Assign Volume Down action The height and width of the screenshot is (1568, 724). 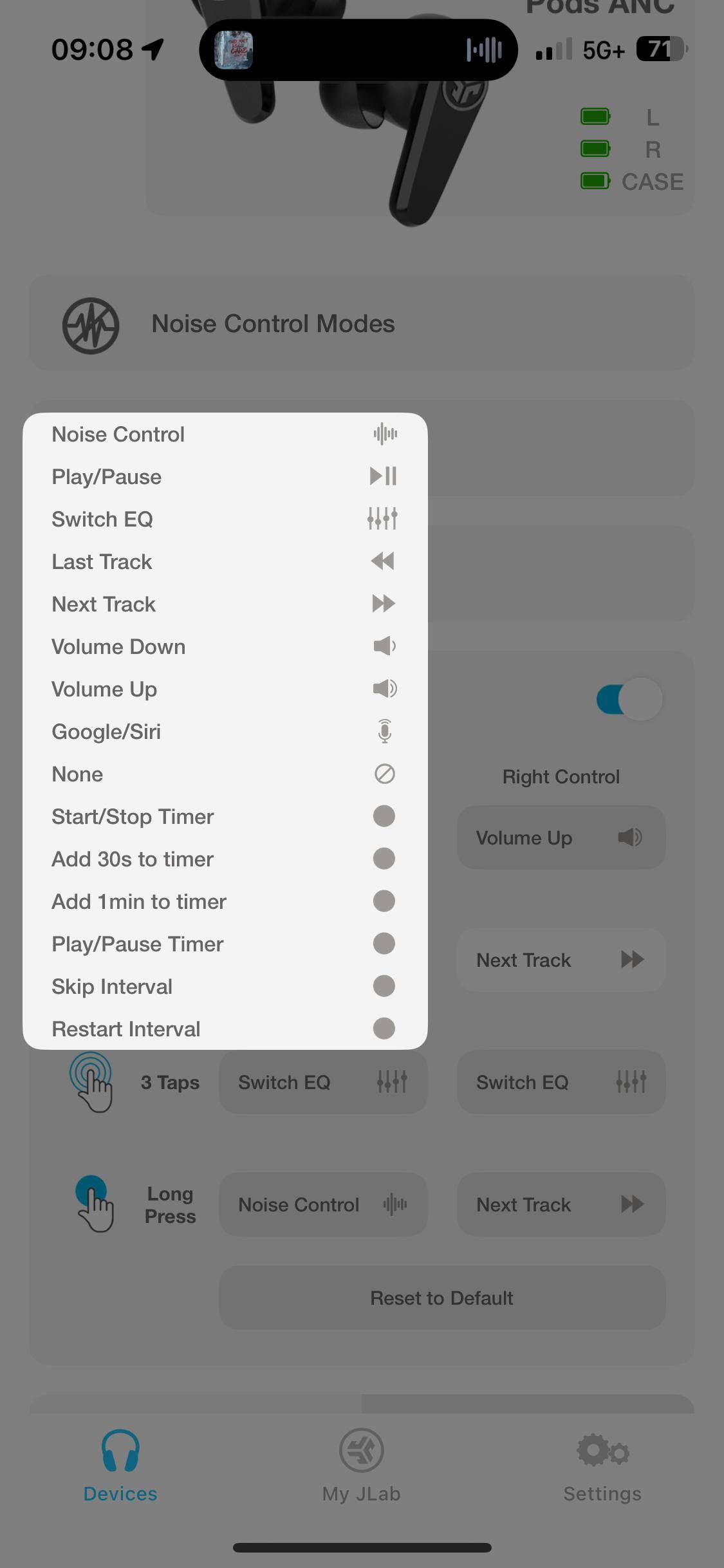(x=225, y=647)
